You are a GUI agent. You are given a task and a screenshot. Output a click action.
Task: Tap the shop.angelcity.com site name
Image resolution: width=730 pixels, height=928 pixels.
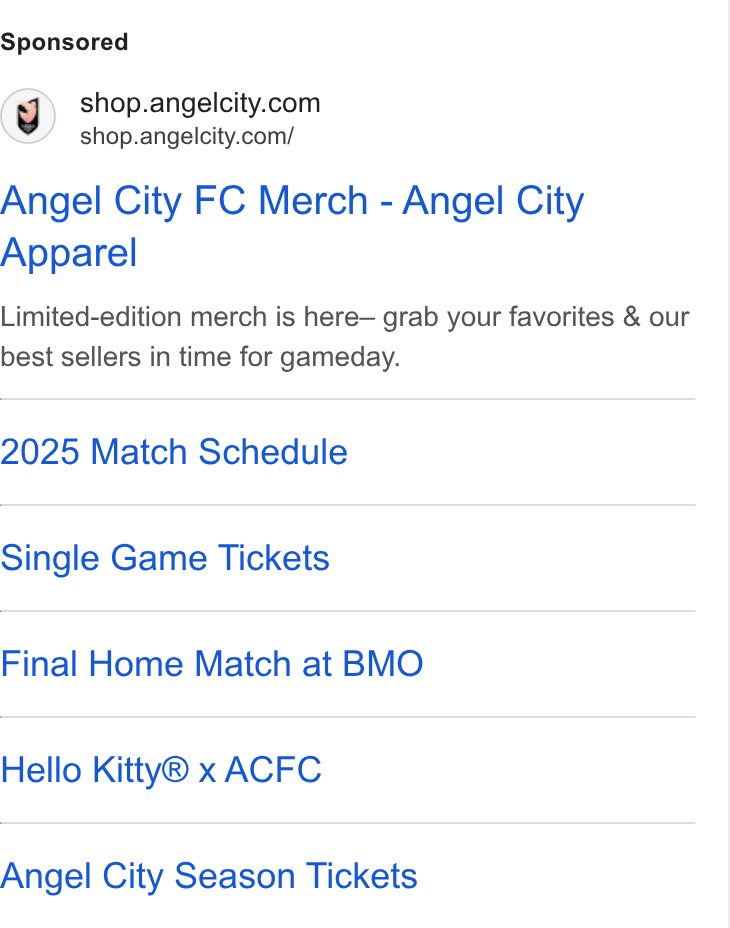coord(200,103)
